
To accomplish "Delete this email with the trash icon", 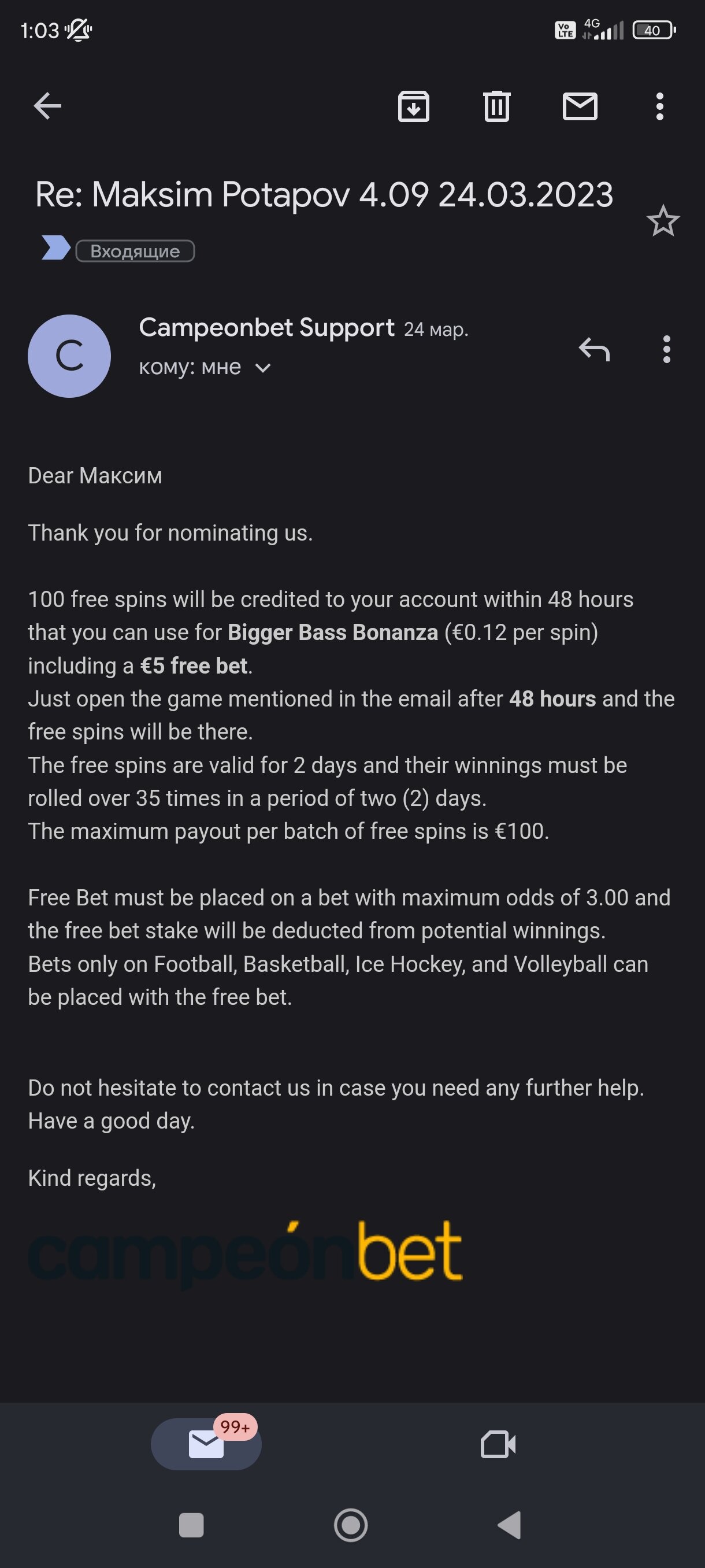I will point(496,106).
